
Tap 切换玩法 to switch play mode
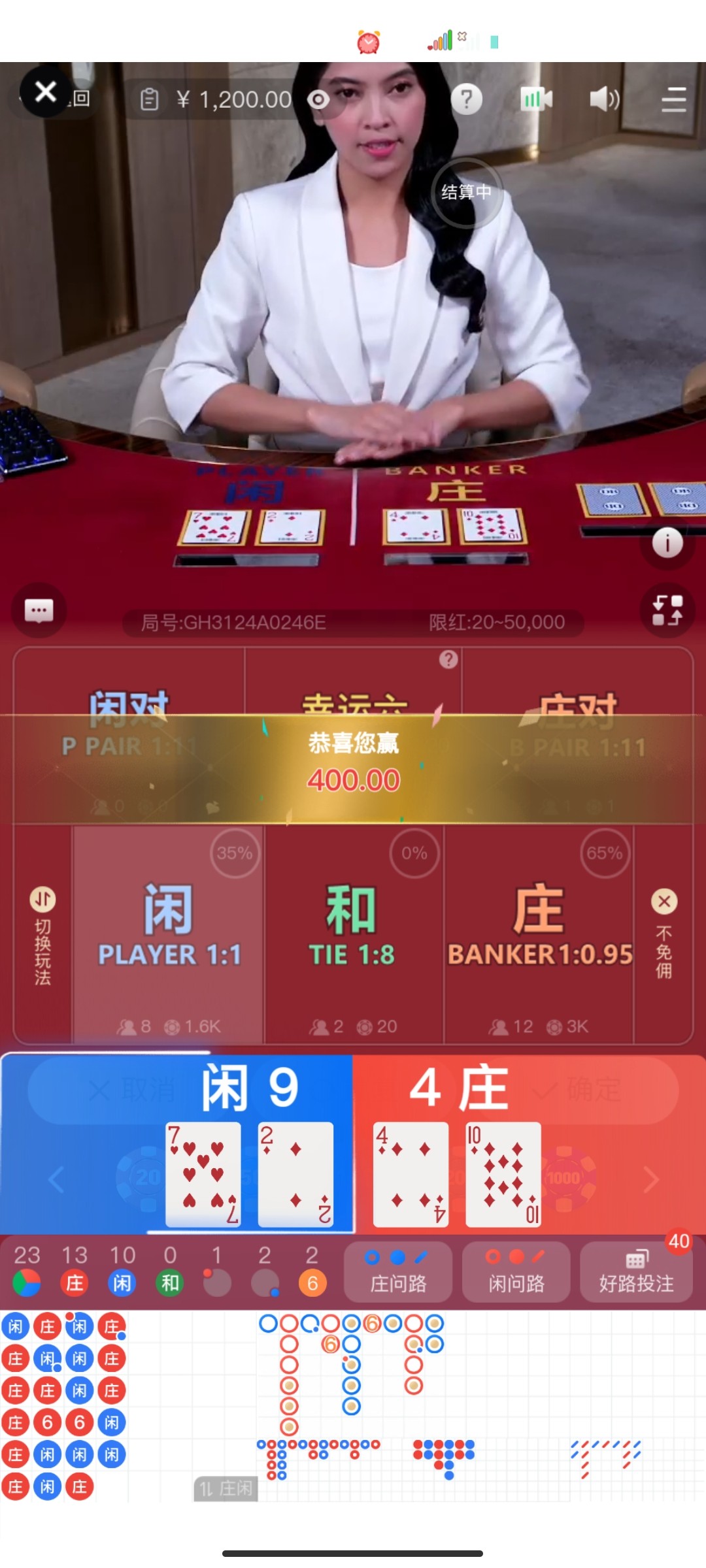click(42, 934)
